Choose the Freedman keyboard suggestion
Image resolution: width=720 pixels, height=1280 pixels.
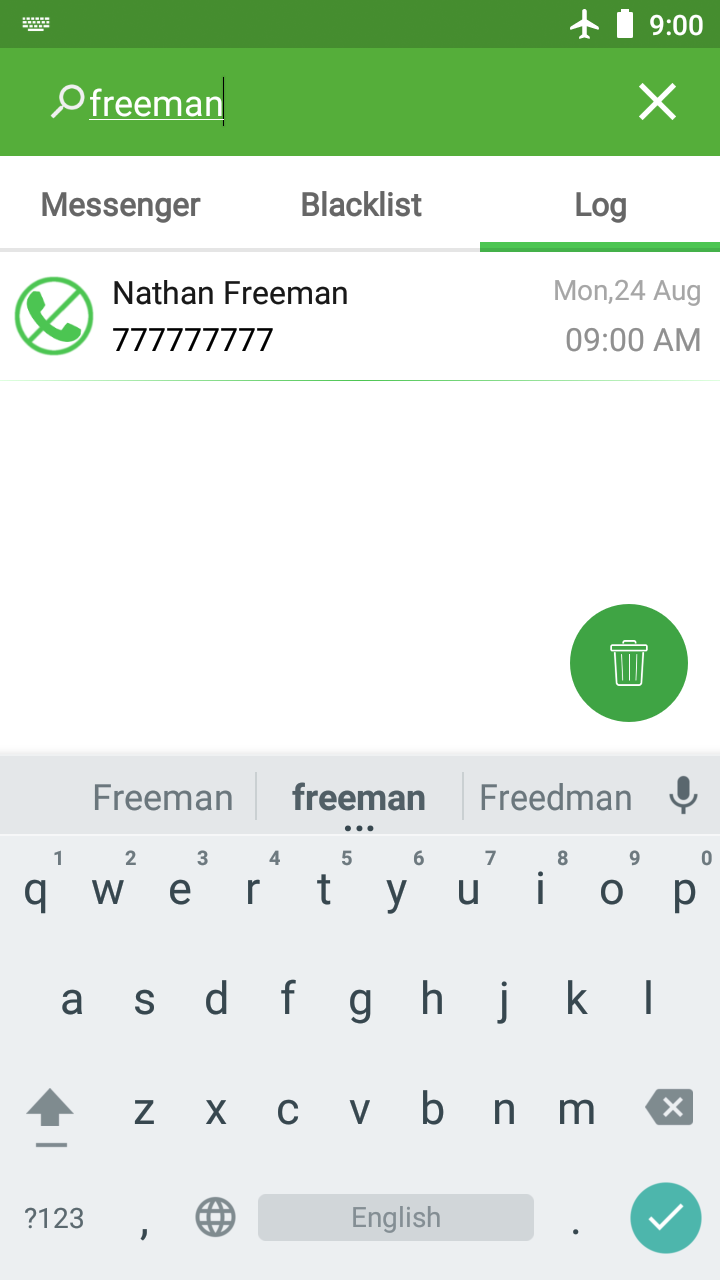point(556,797)
